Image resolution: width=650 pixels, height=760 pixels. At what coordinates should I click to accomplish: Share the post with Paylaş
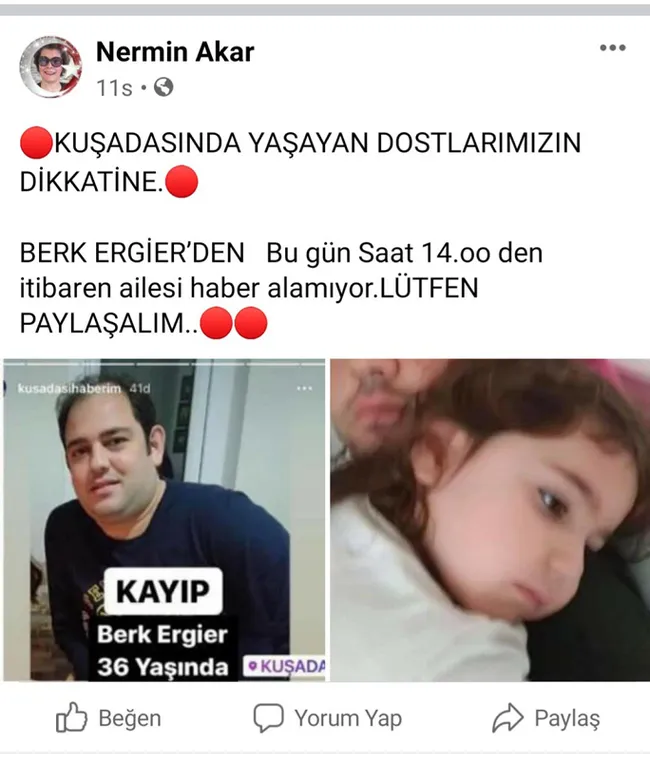pyautogui.click(x=546, y=717)
